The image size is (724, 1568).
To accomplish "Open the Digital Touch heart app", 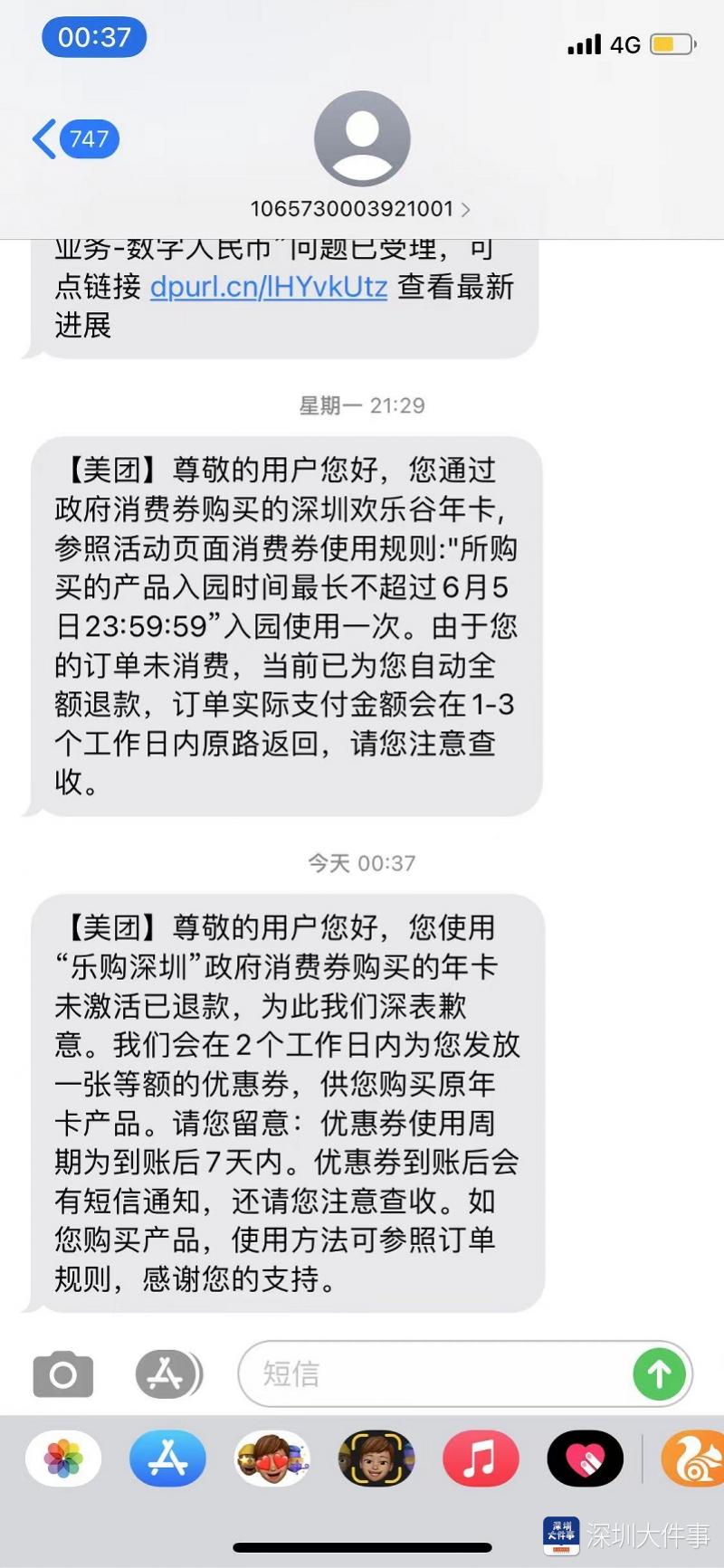I will click(x=586, y=1459).
